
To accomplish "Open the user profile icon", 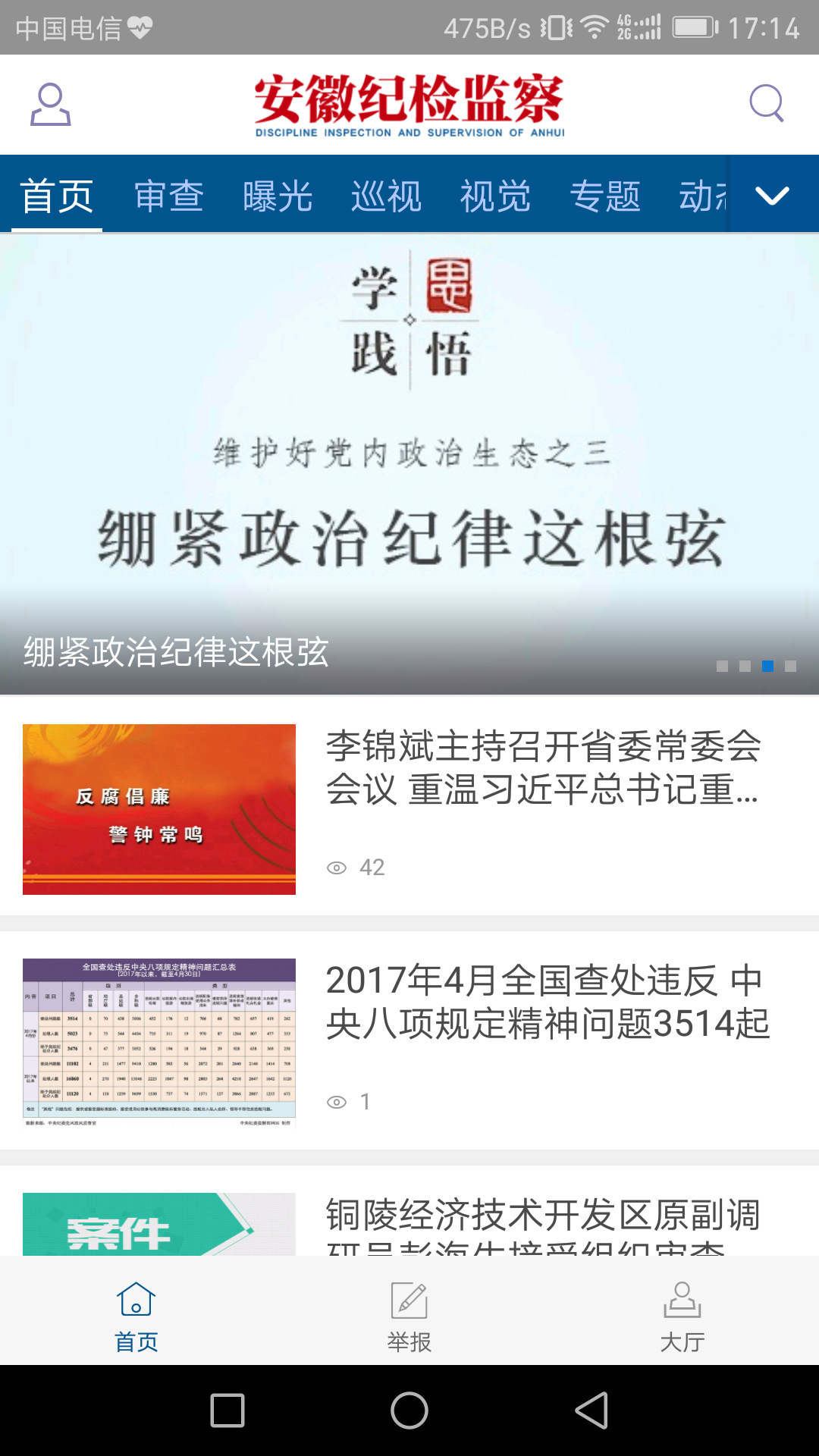I will pos(50,104).
